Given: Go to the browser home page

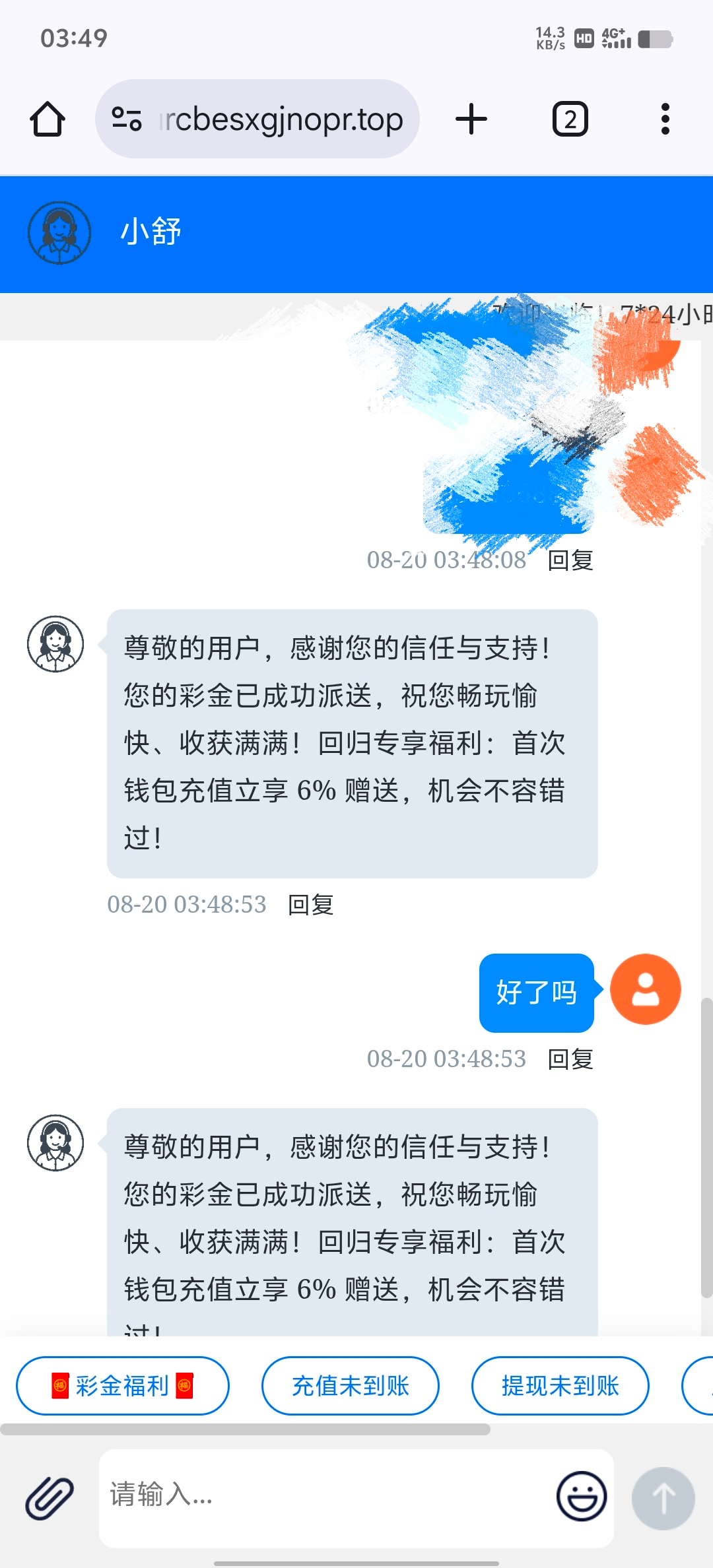Looking at the screenshot, I should click(x=48, y=119).
